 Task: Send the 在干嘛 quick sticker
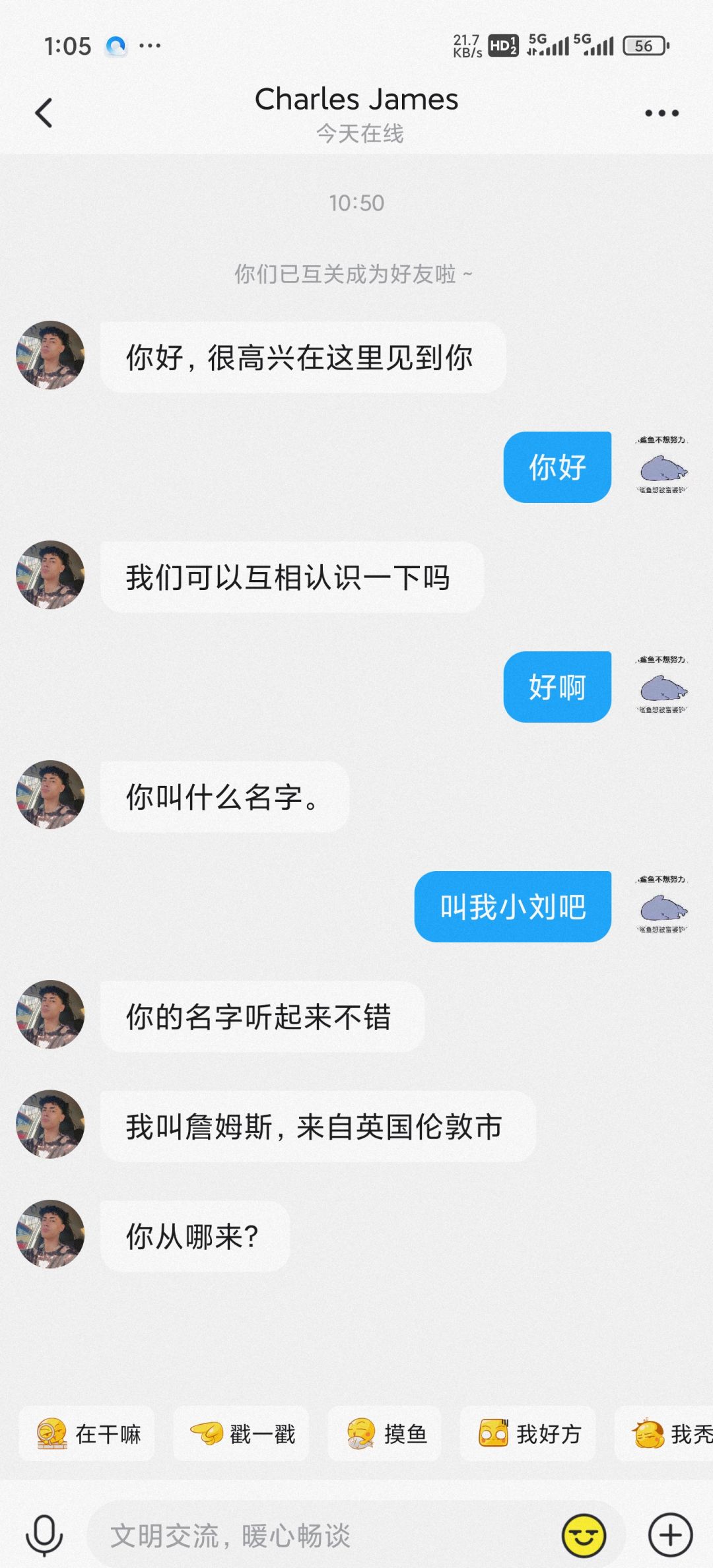(x=88, y=1433)
